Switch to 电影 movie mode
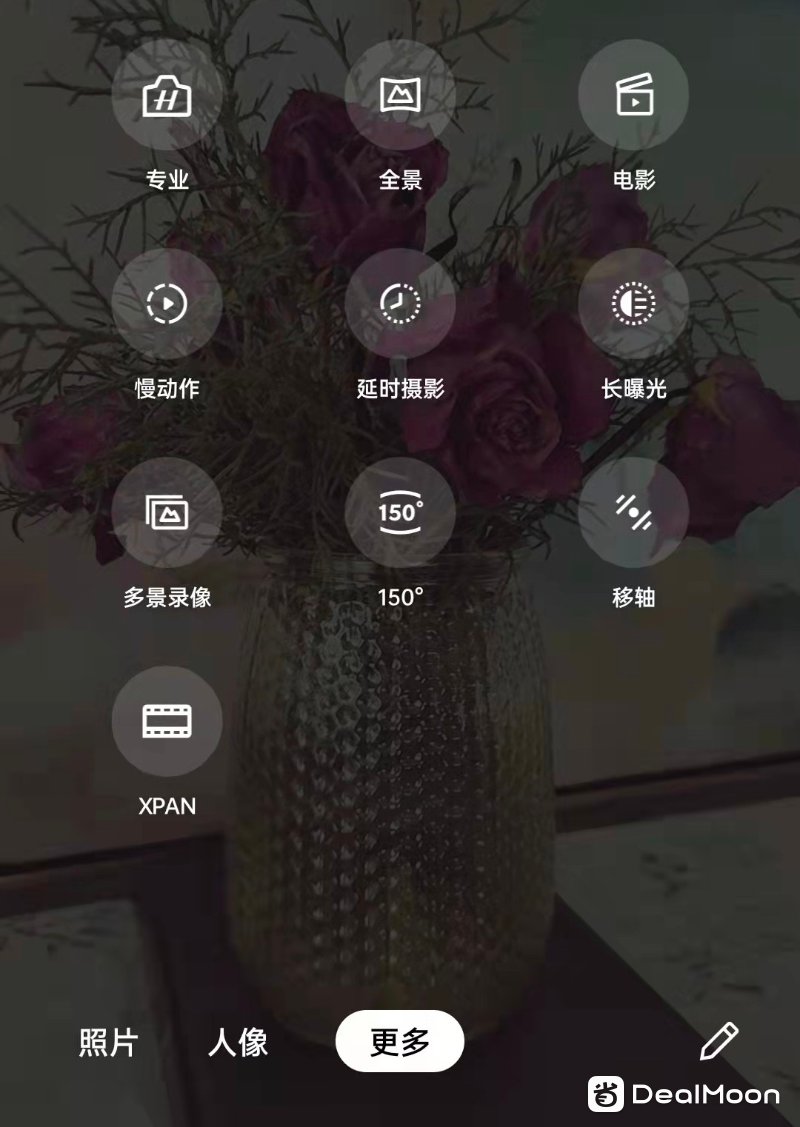Screen dimensions: 800x1127 634,95
